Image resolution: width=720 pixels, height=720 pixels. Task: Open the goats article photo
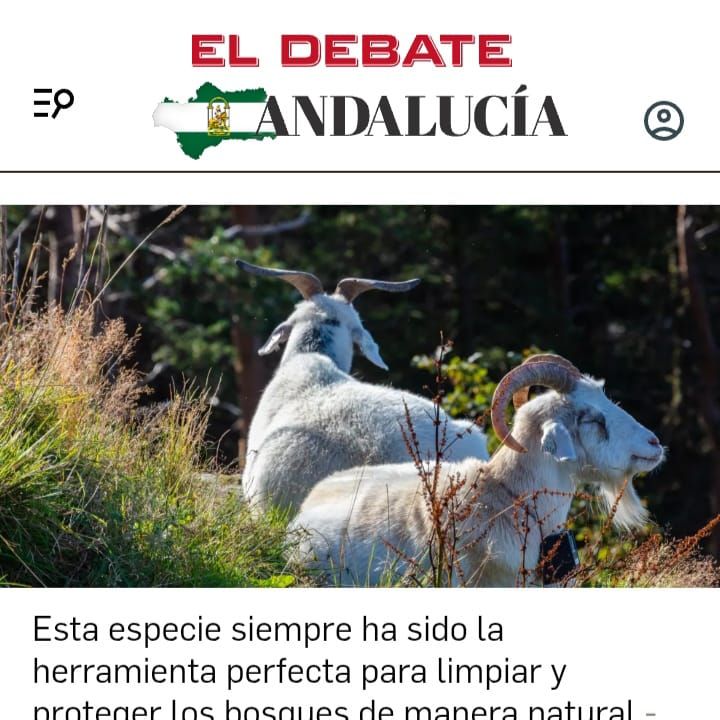[x=360, y=395]
